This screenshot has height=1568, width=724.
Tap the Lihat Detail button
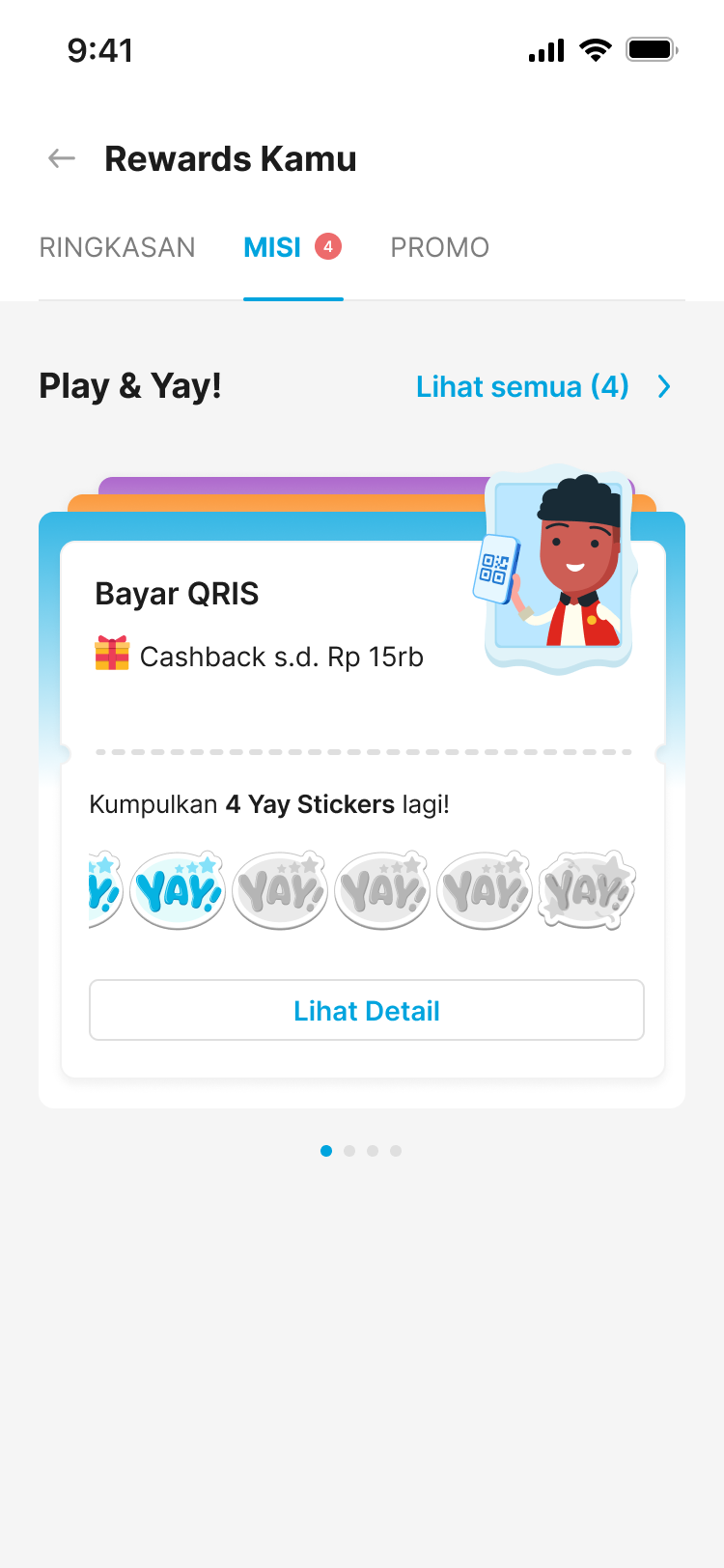point(367,1010)
